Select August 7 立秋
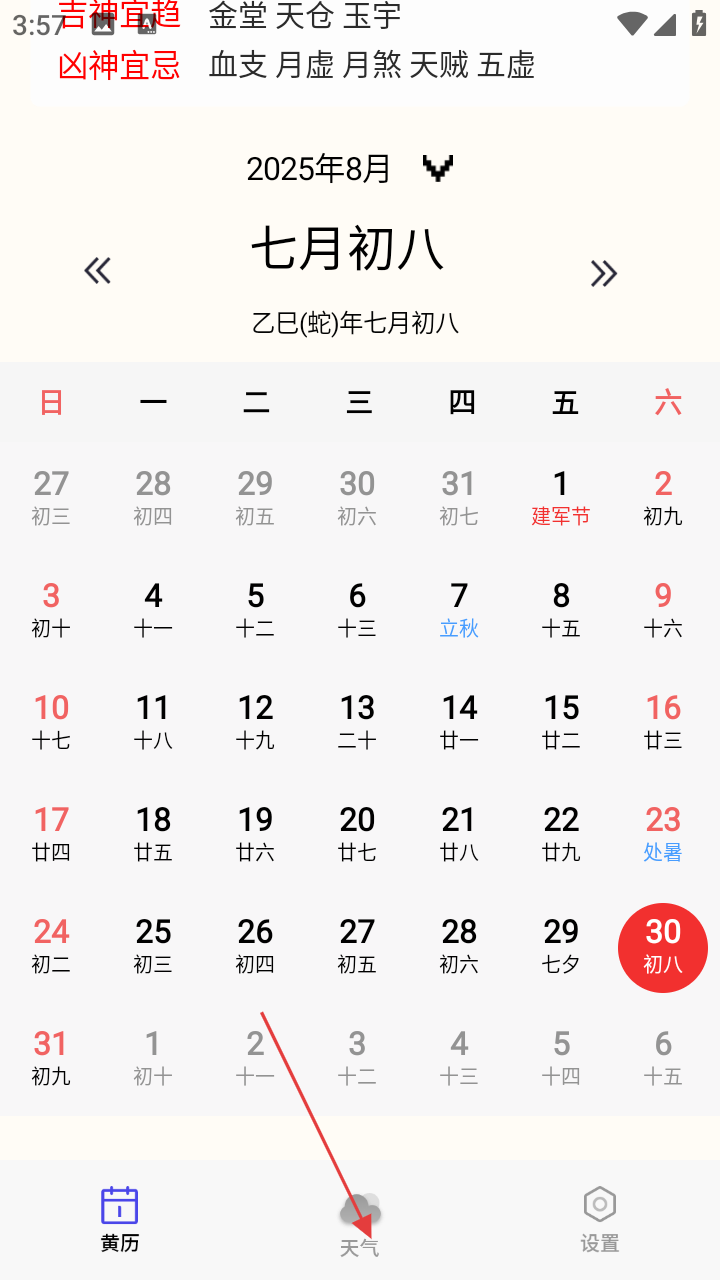This screenshot has height=1280, width=720. 459,610
